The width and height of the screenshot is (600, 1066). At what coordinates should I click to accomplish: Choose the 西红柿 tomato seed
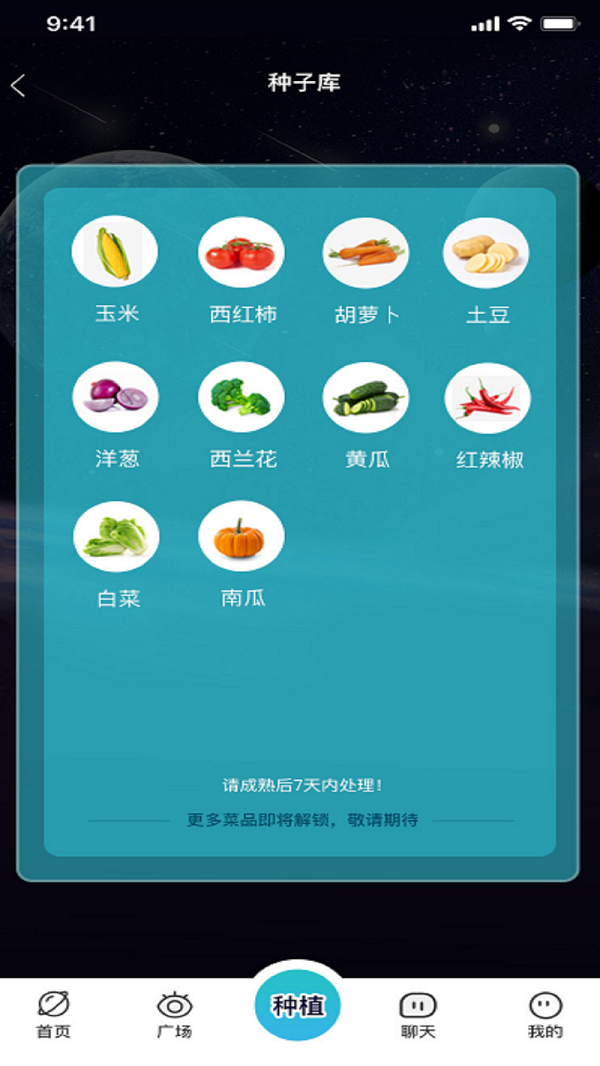242,253
